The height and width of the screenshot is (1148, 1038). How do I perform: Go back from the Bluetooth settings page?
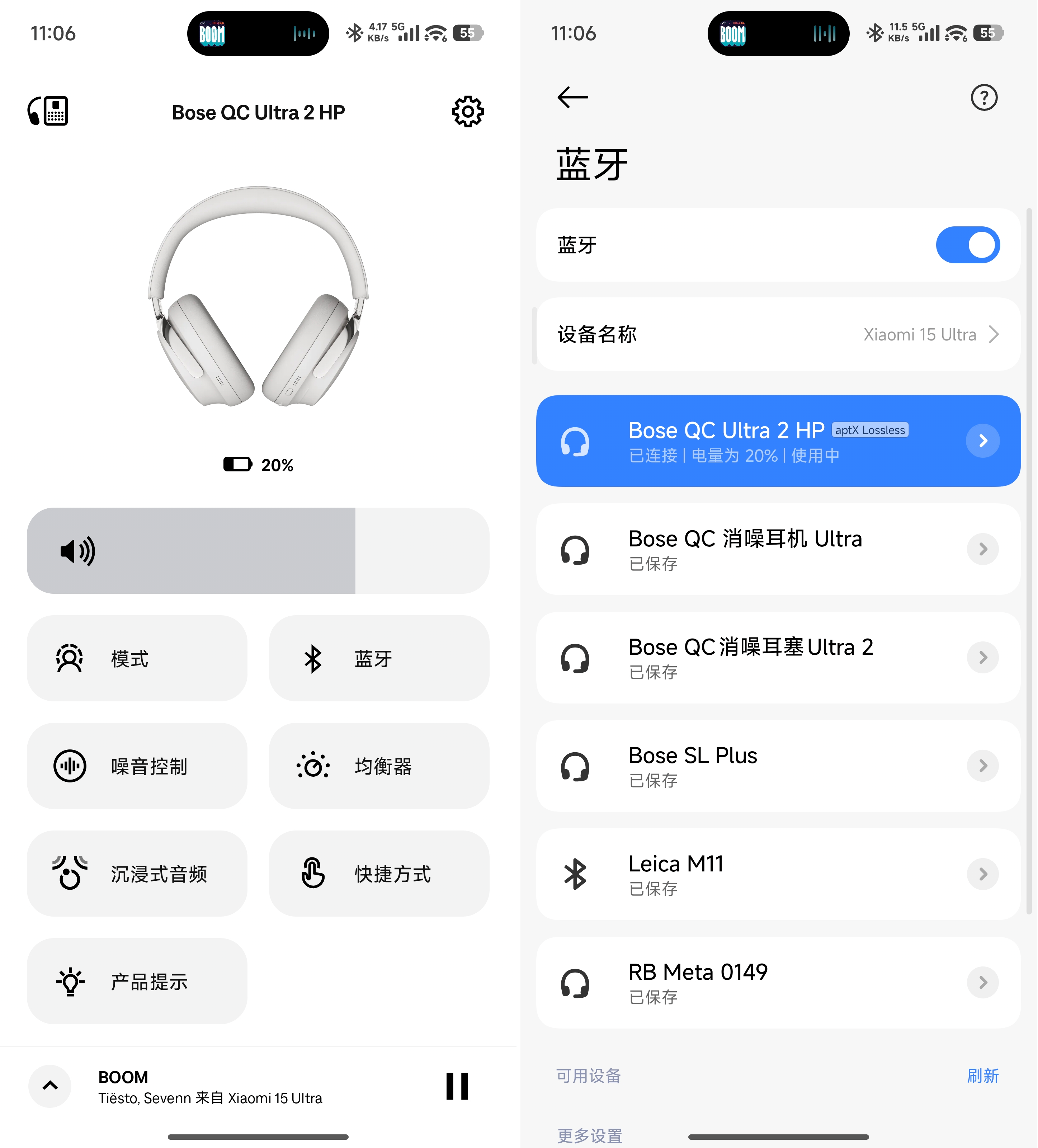[x=572, y=97]
